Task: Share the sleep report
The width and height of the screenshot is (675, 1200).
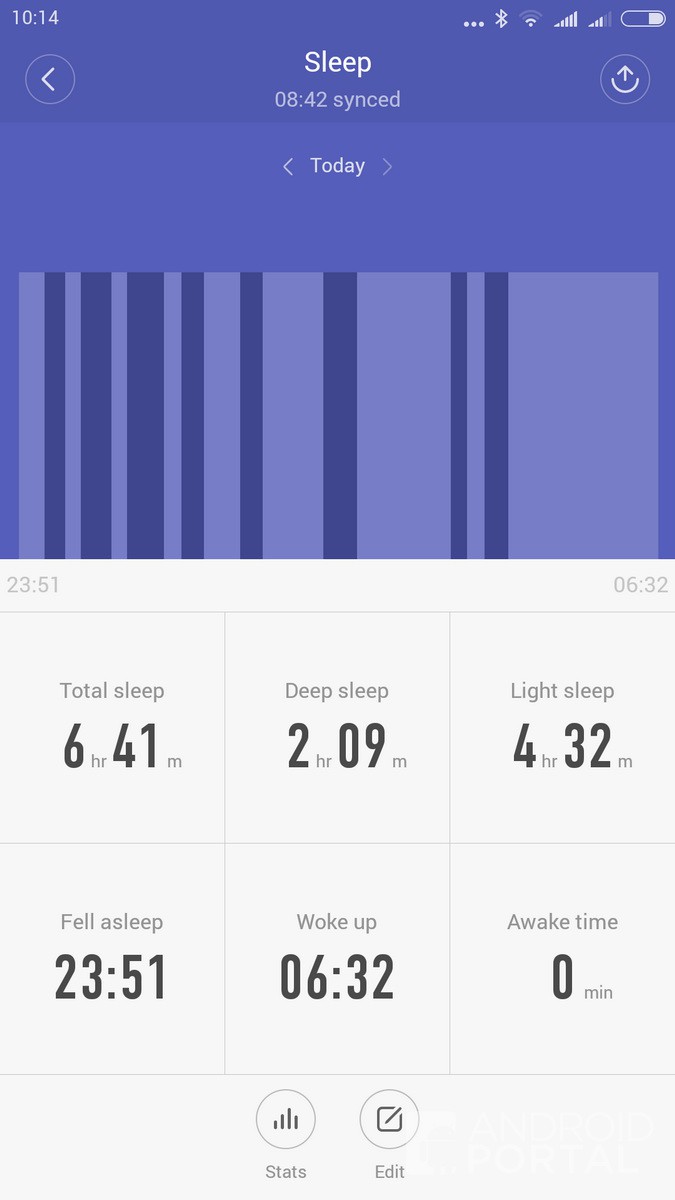Action: click(x=624, y=78)
